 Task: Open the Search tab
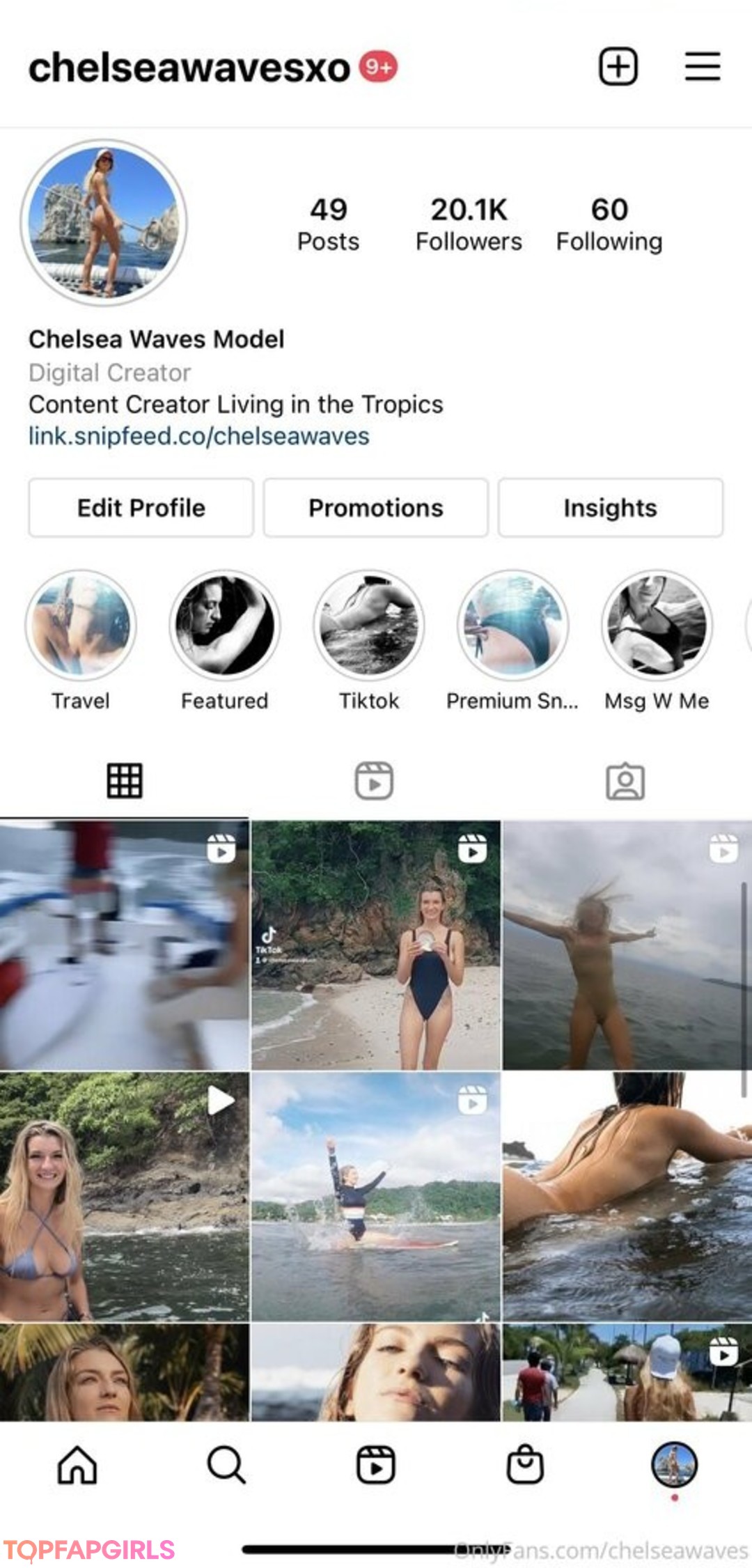(x=226, y=1464)
